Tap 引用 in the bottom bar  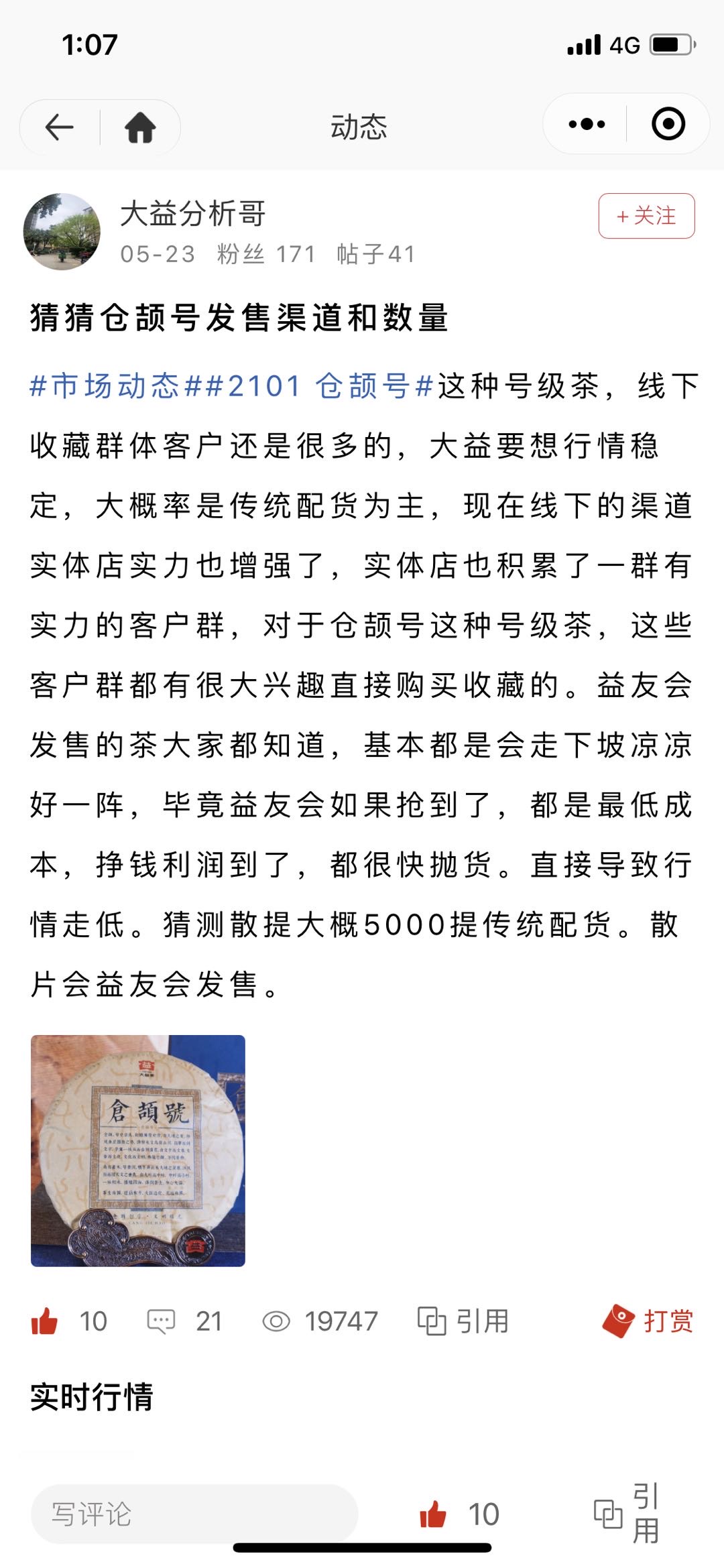627,1514
